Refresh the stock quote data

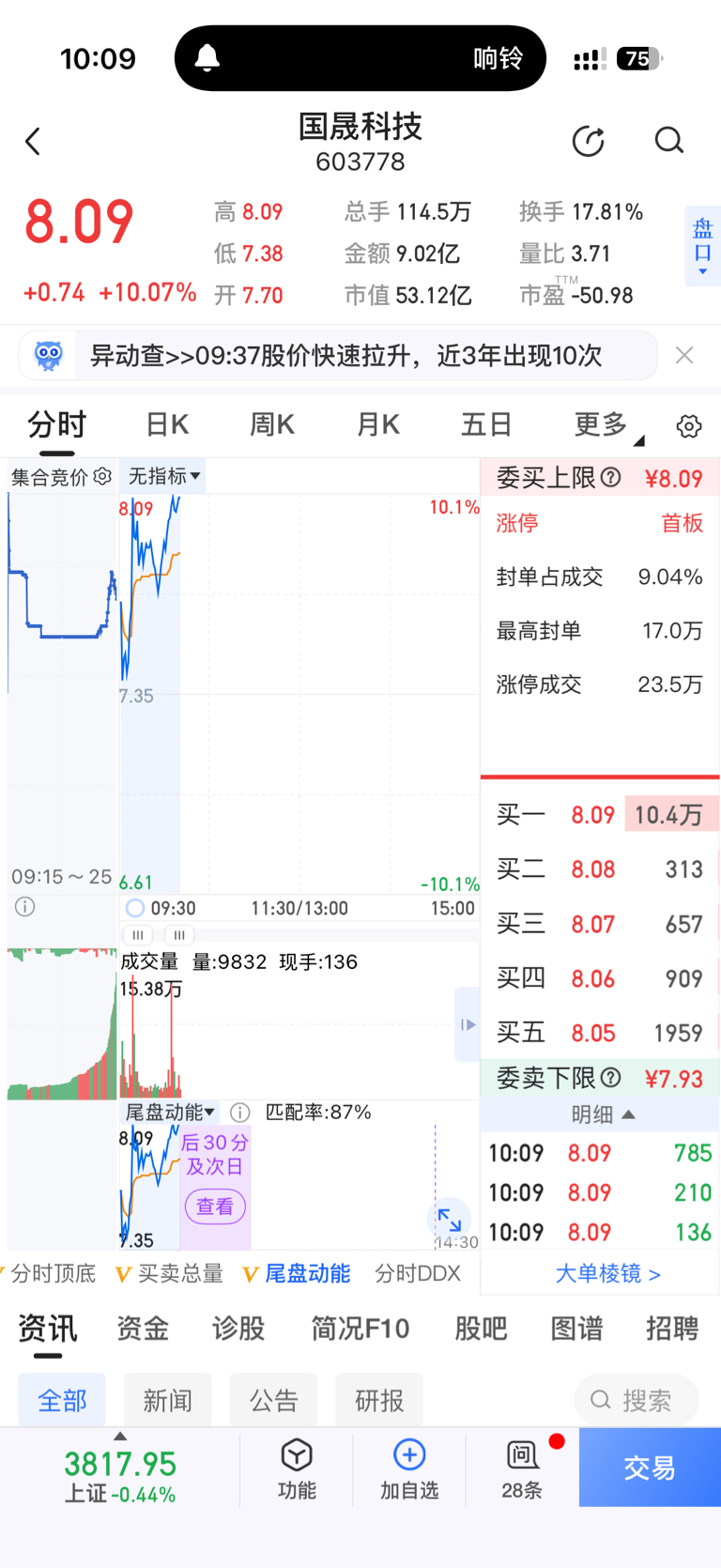pos(589,141)
